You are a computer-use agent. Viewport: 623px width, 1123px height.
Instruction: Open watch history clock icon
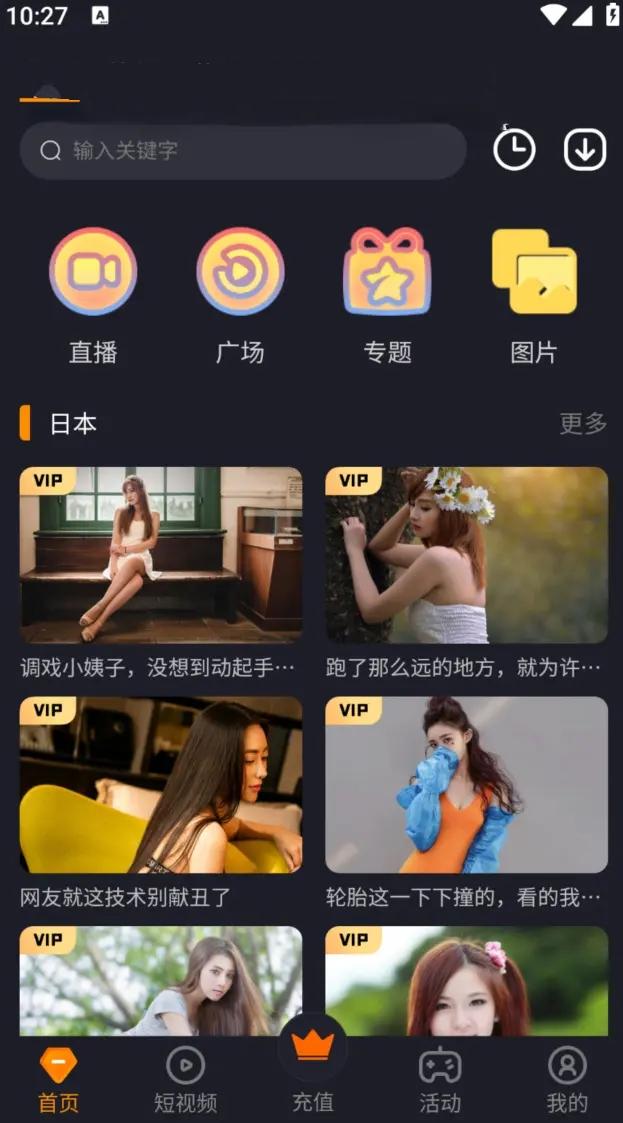[x=514, y=150]
